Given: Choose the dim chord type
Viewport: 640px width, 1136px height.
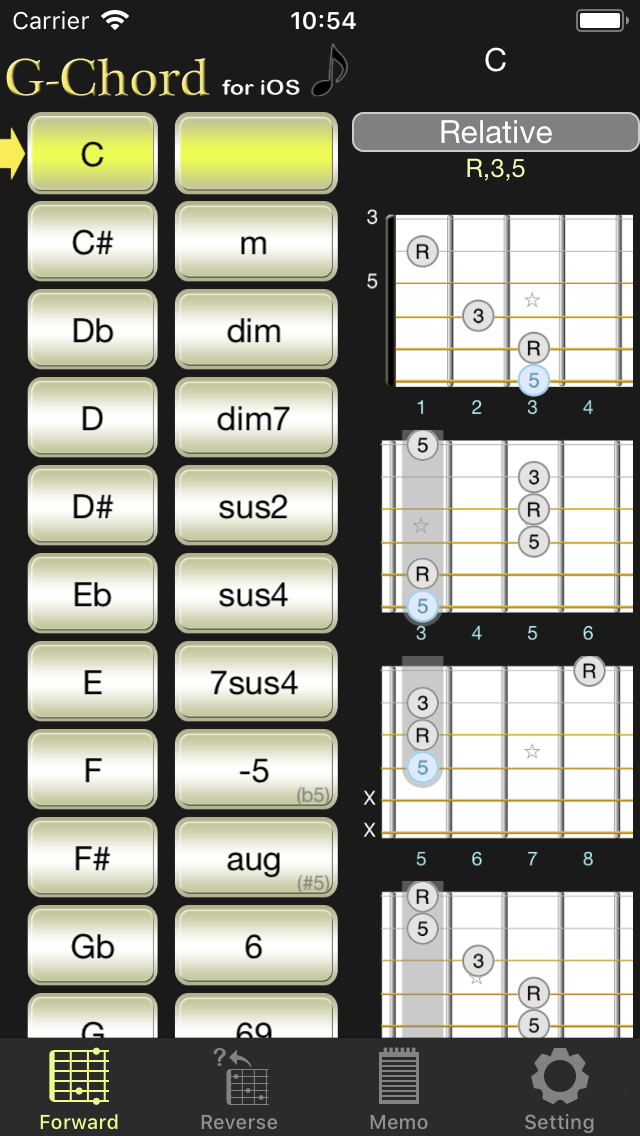Looking at the screenshot, I should (256, 330).
